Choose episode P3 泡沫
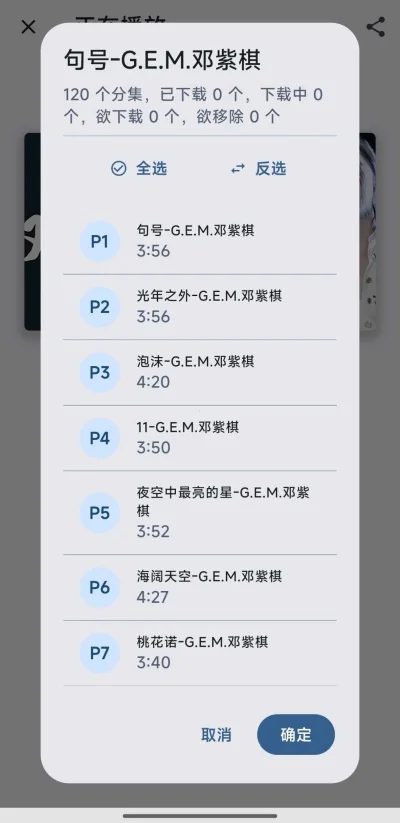The height and width of the screenshot is (823, 400). click(200, 373)
